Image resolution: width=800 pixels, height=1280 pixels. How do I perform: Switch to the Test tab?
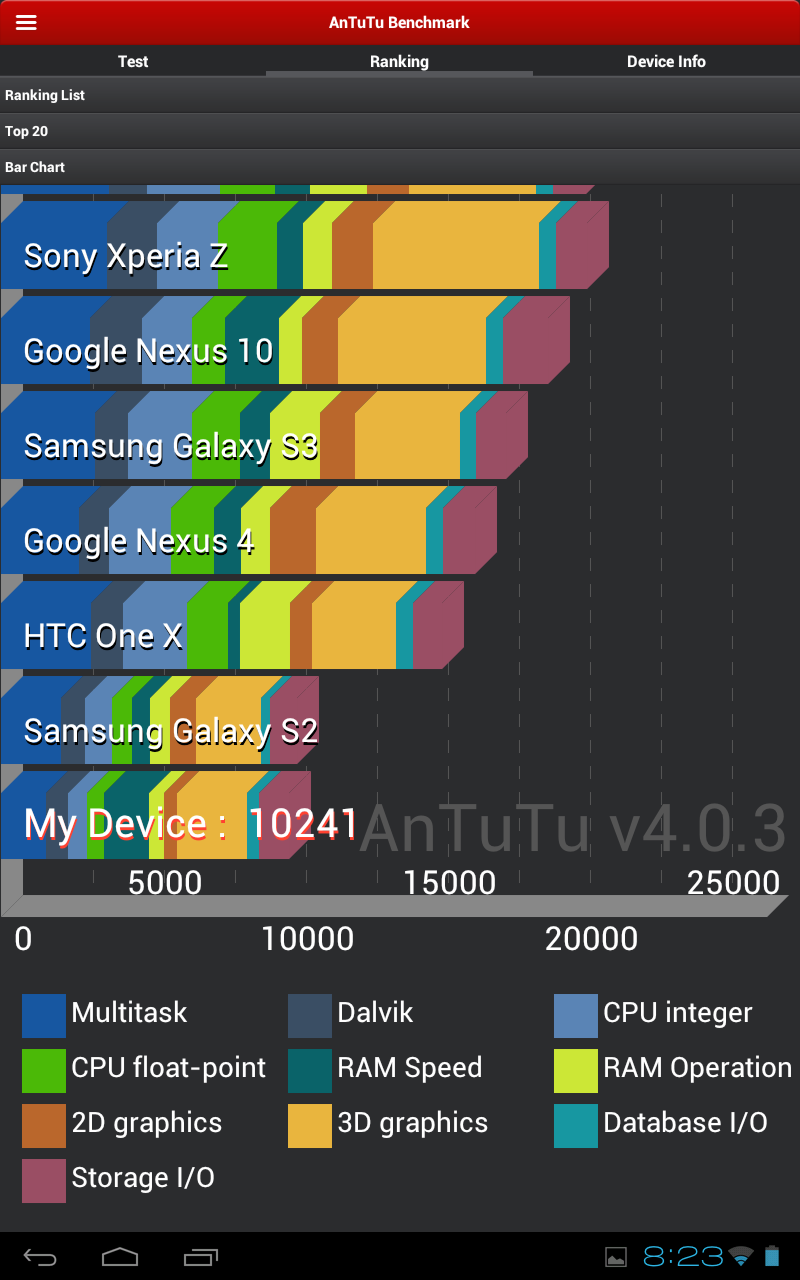coord(133,61)
